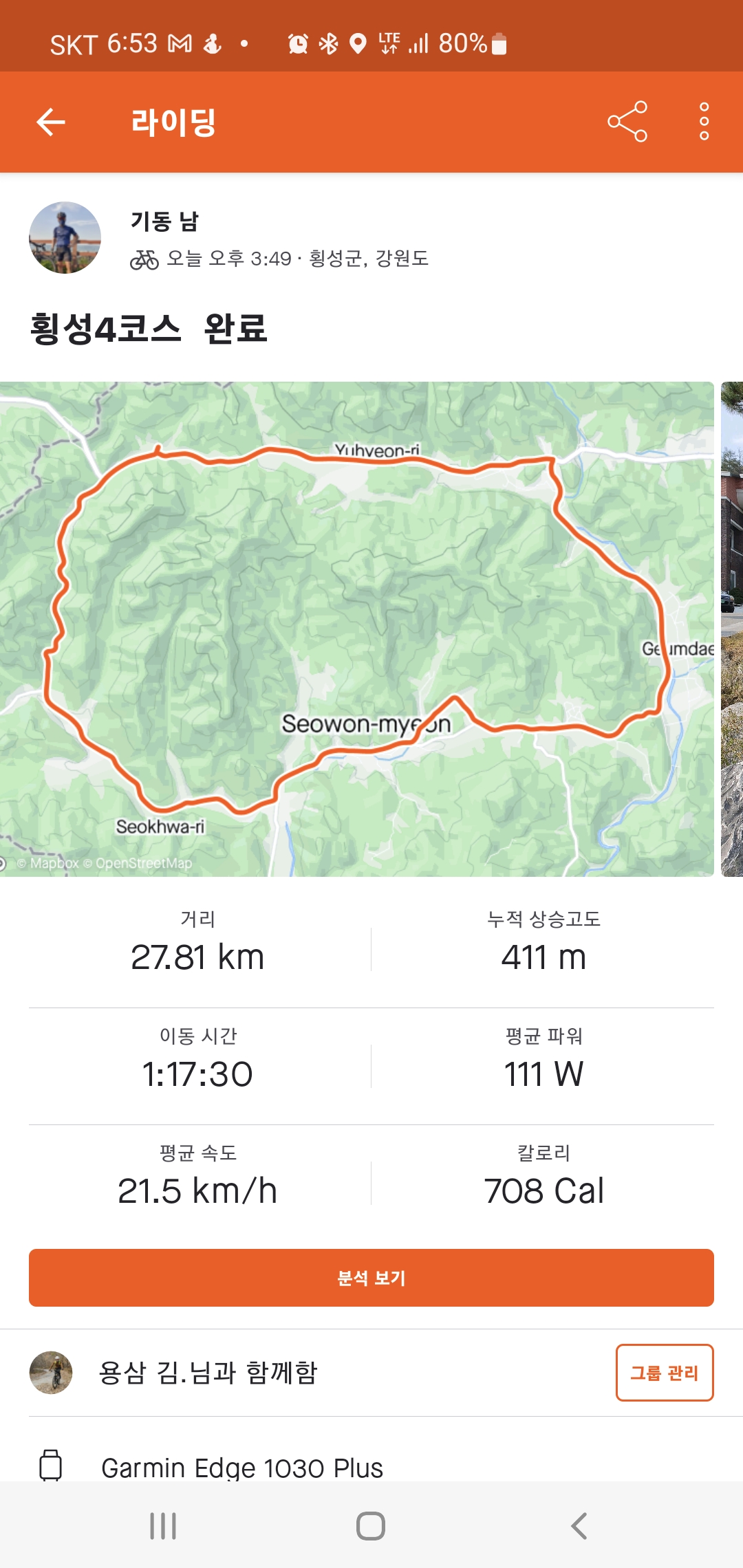743x1568 pixels.
Task: Go back using the app bar arrow
Action: click(51, 122)
